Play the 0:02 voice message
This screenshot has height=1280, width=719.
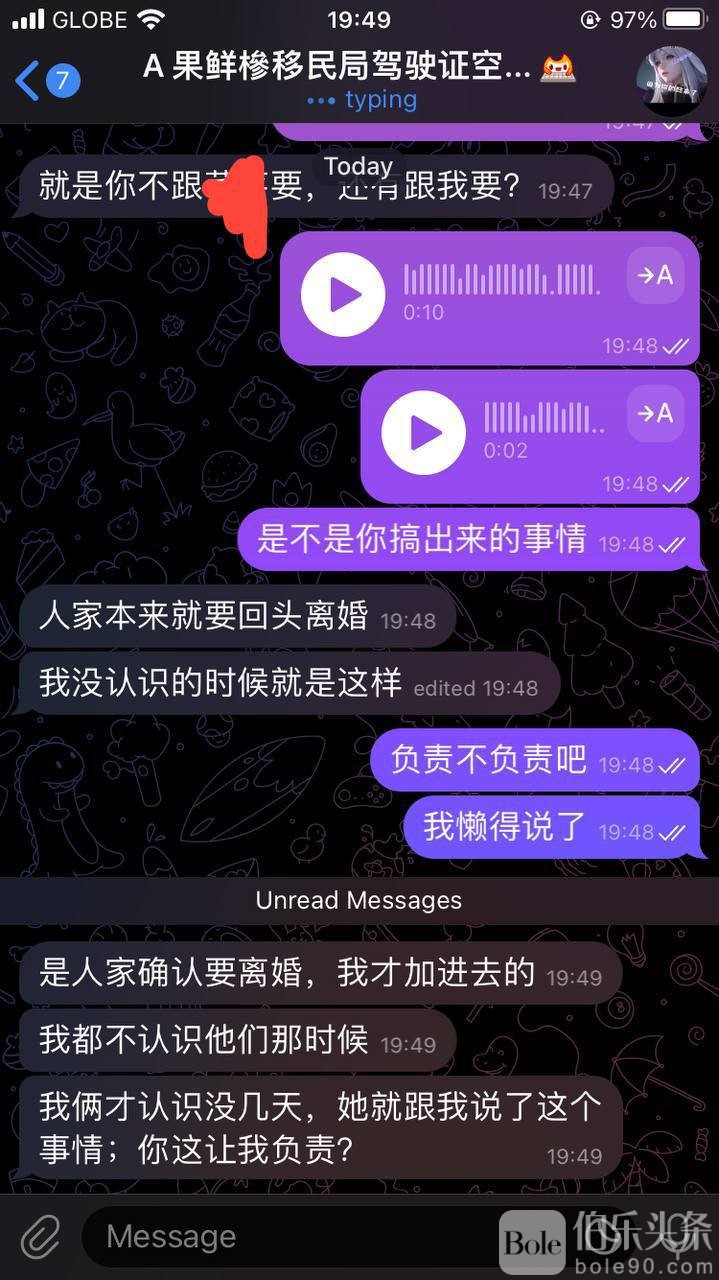tap(424, 433)
